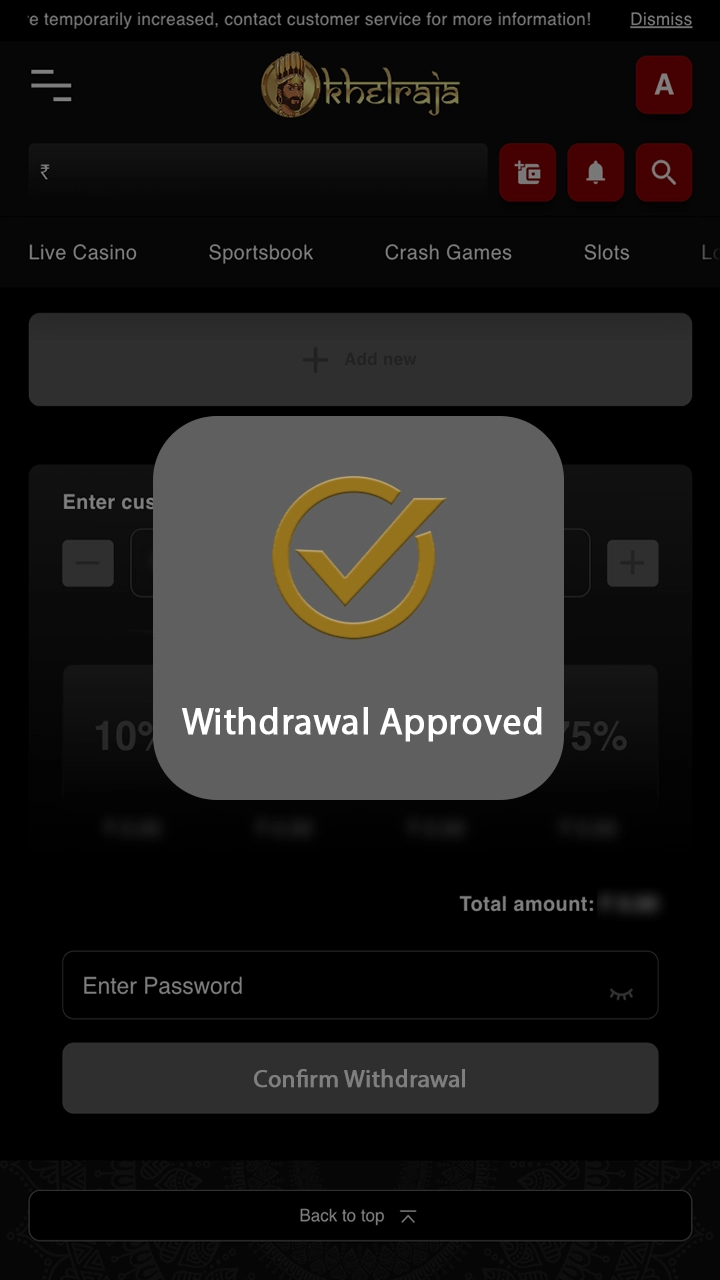Decrease amount with minus stepper
720x1280 pixels.
pyautogui.click(x=88, y=563)
